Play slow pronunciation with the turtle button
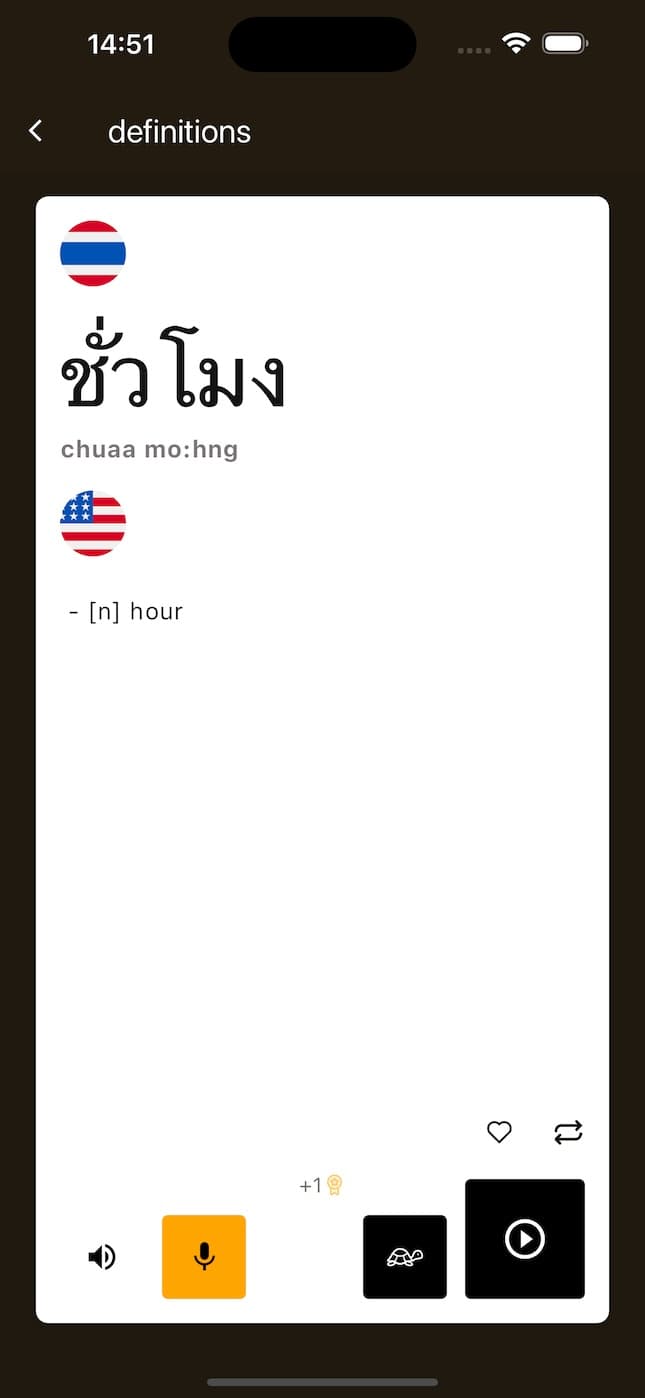The width and height of the screenshot is (645, 1398). pos(405,1257)
